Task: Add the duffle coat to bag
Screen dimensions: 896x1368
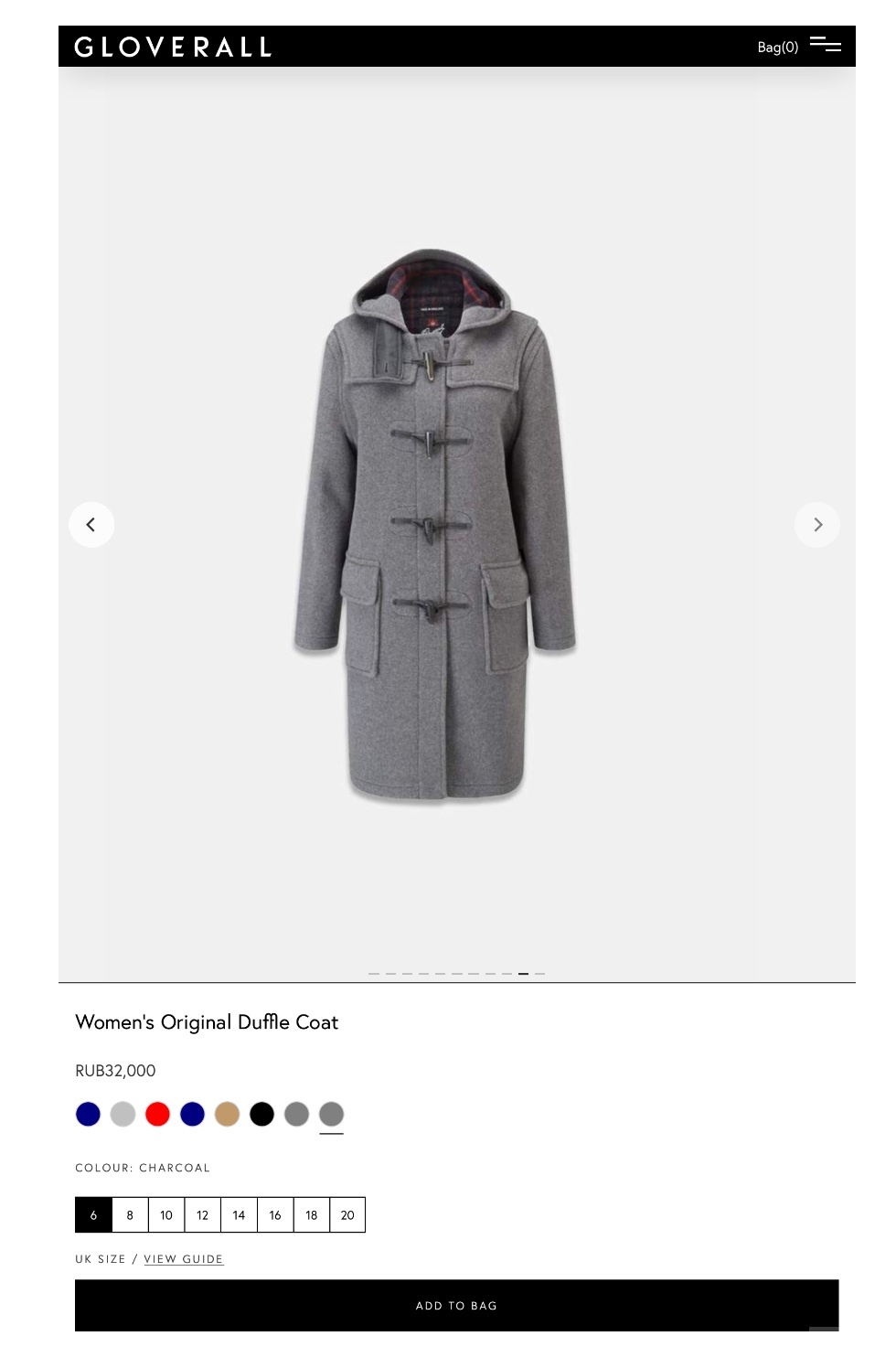Action: 456,1305
